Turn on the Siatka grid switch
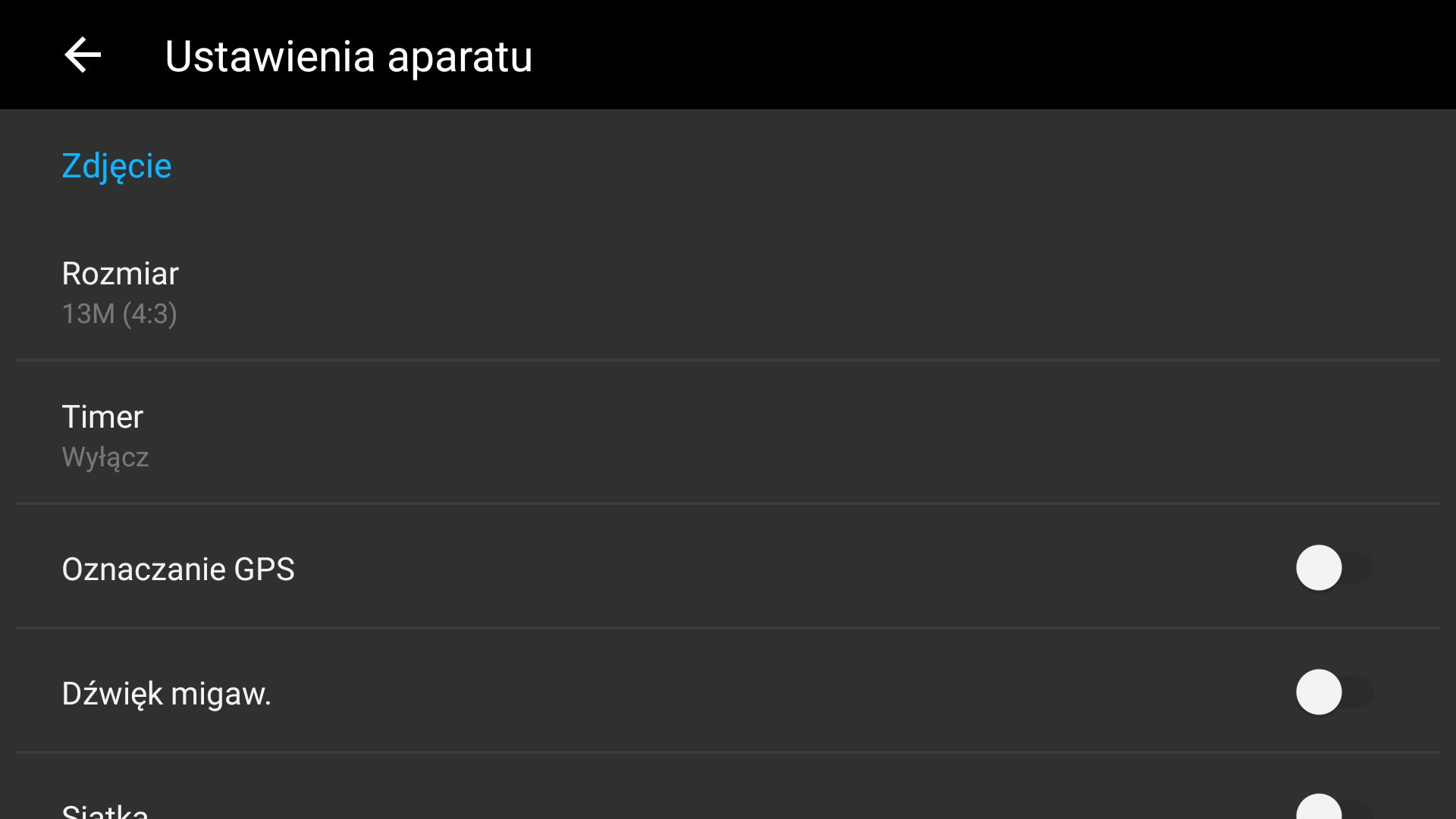1456x819 pixels. click(x=1332, y=808)
